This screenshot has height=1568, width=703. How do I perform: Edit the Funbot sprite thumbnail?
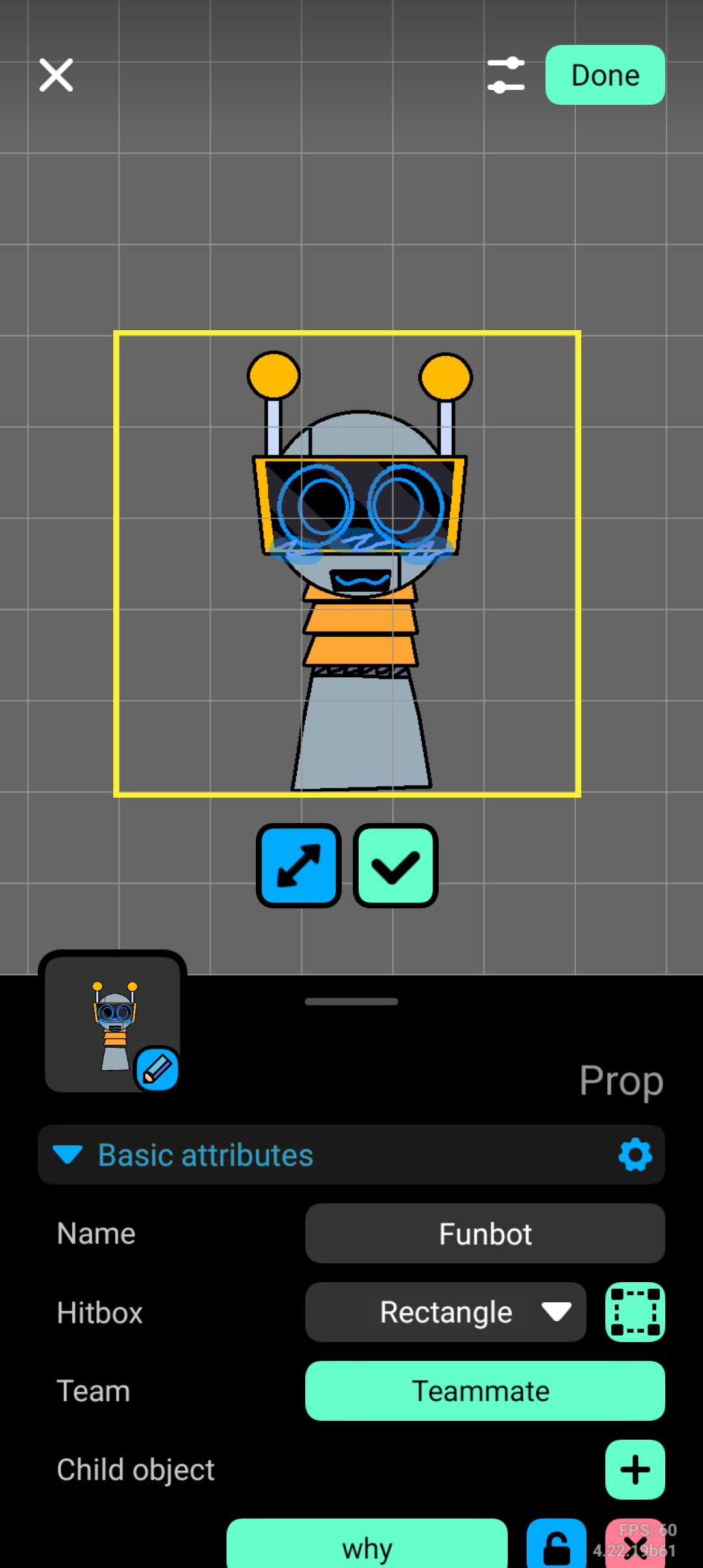pos(157,1069)
